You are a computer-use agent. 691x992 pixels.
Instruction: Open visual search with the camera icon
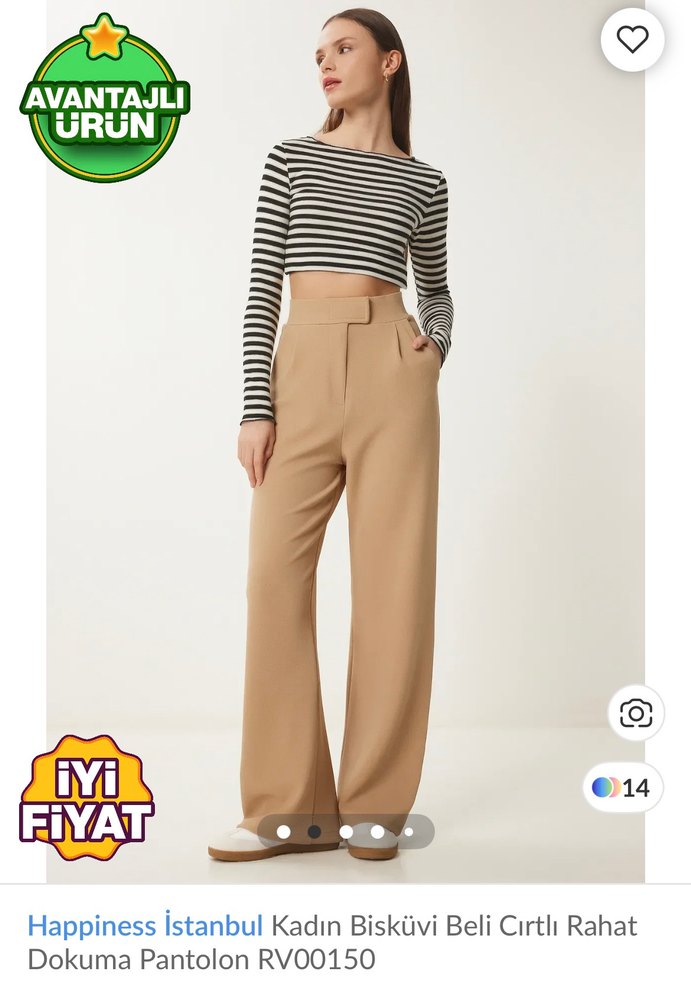(x=636, y=713)
